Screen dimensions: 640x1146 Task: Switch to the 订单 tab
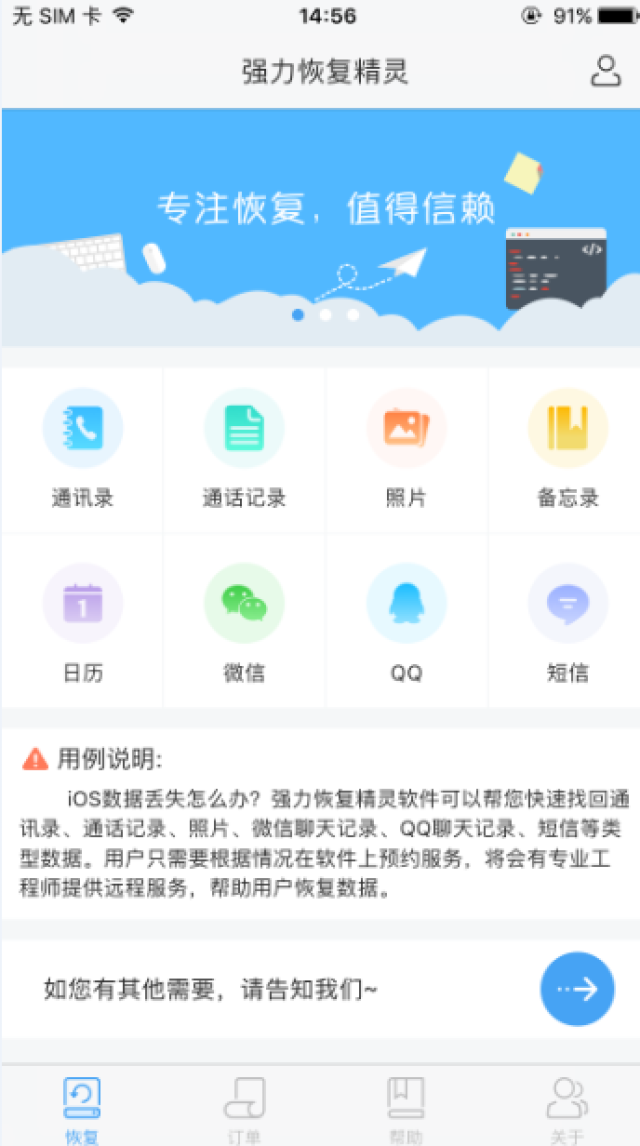pyautogui.click(x=244, y=1108)
